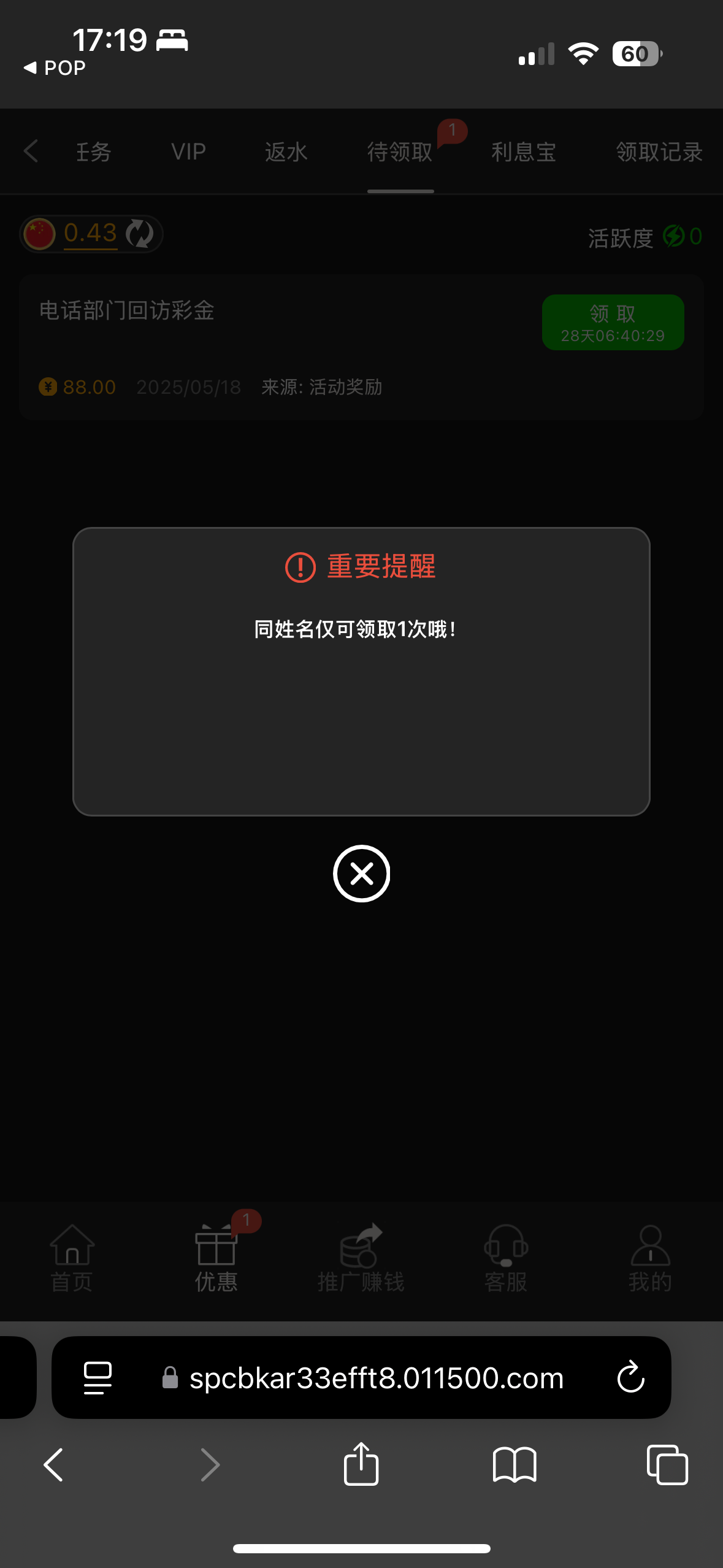Screen dimensions: 723x1568
Task: Open Safari bookmarks
Action: (x=515, y=1465)
